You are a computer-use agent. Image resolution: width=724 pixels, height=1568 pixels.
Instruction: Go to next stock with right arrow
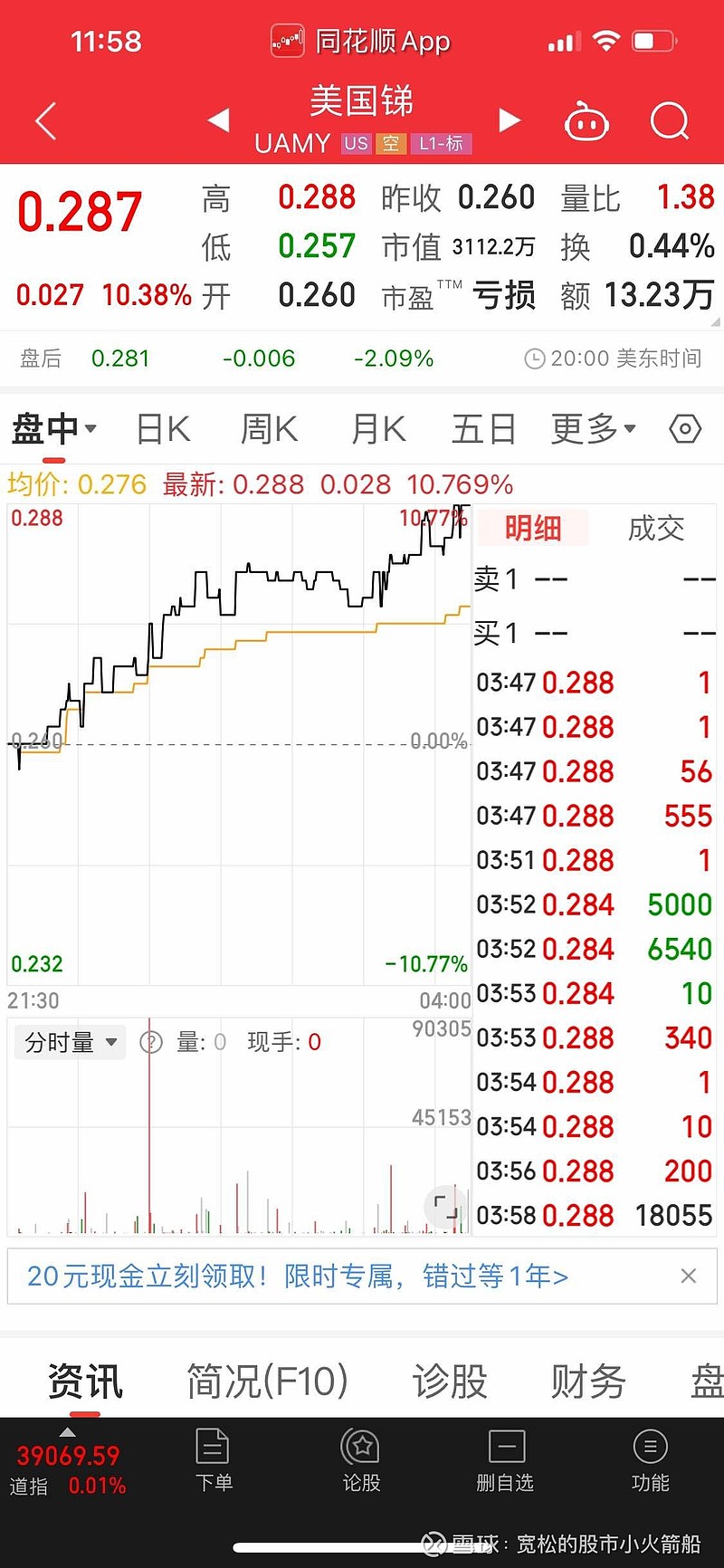tap(509, 120)
